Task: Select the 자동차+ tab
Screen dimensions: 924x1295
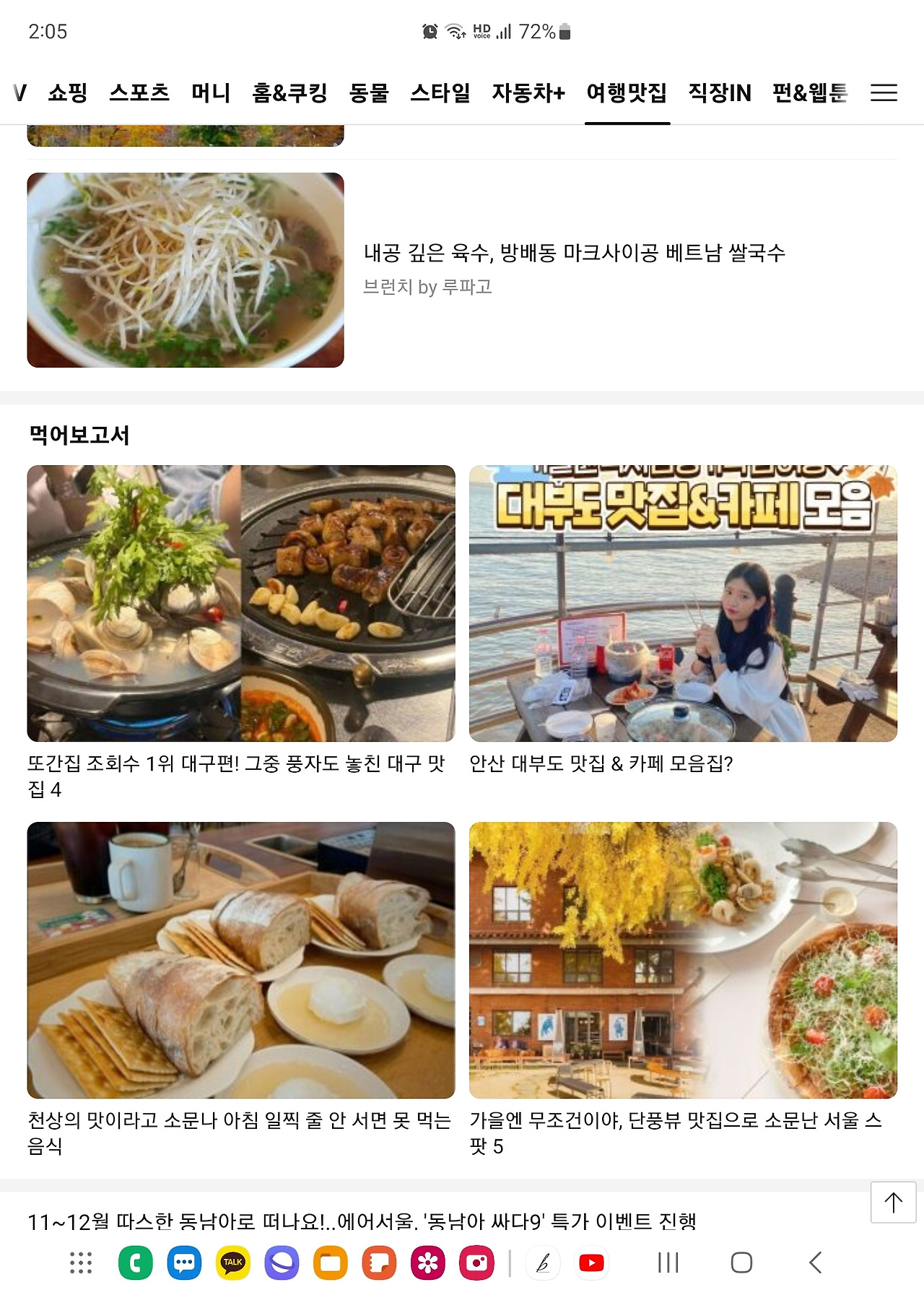Action: [x=528, y=93]
